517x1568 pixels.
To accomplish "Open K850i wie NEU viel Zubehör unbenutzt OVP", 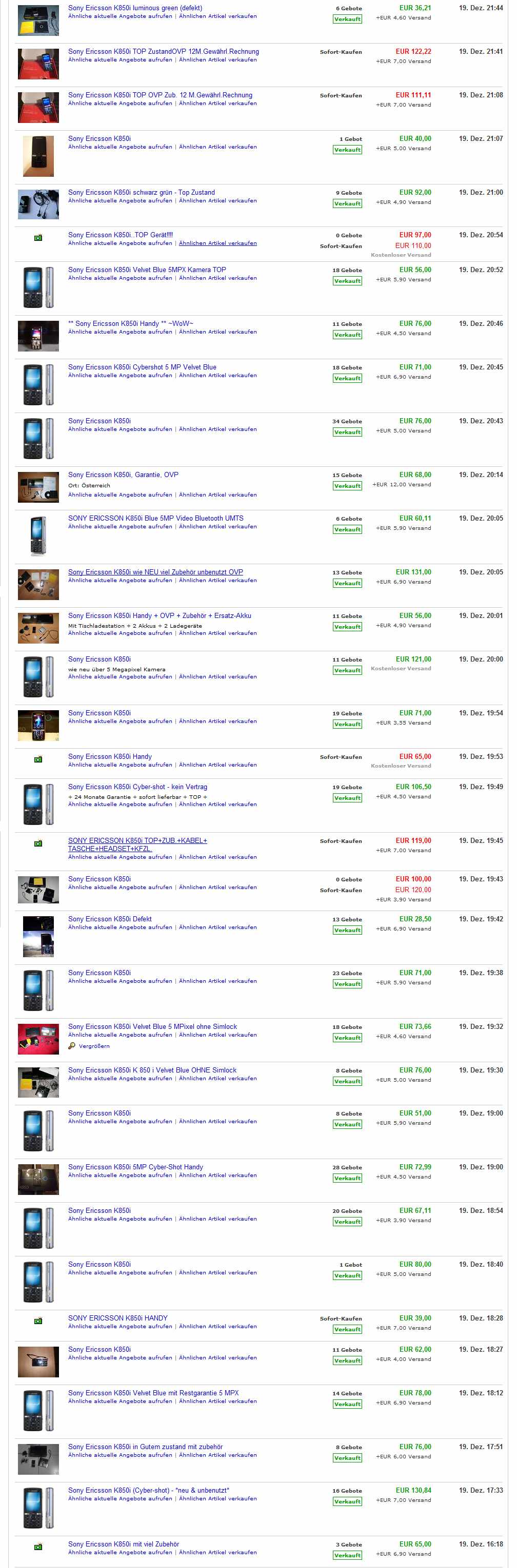I will 155,572.
